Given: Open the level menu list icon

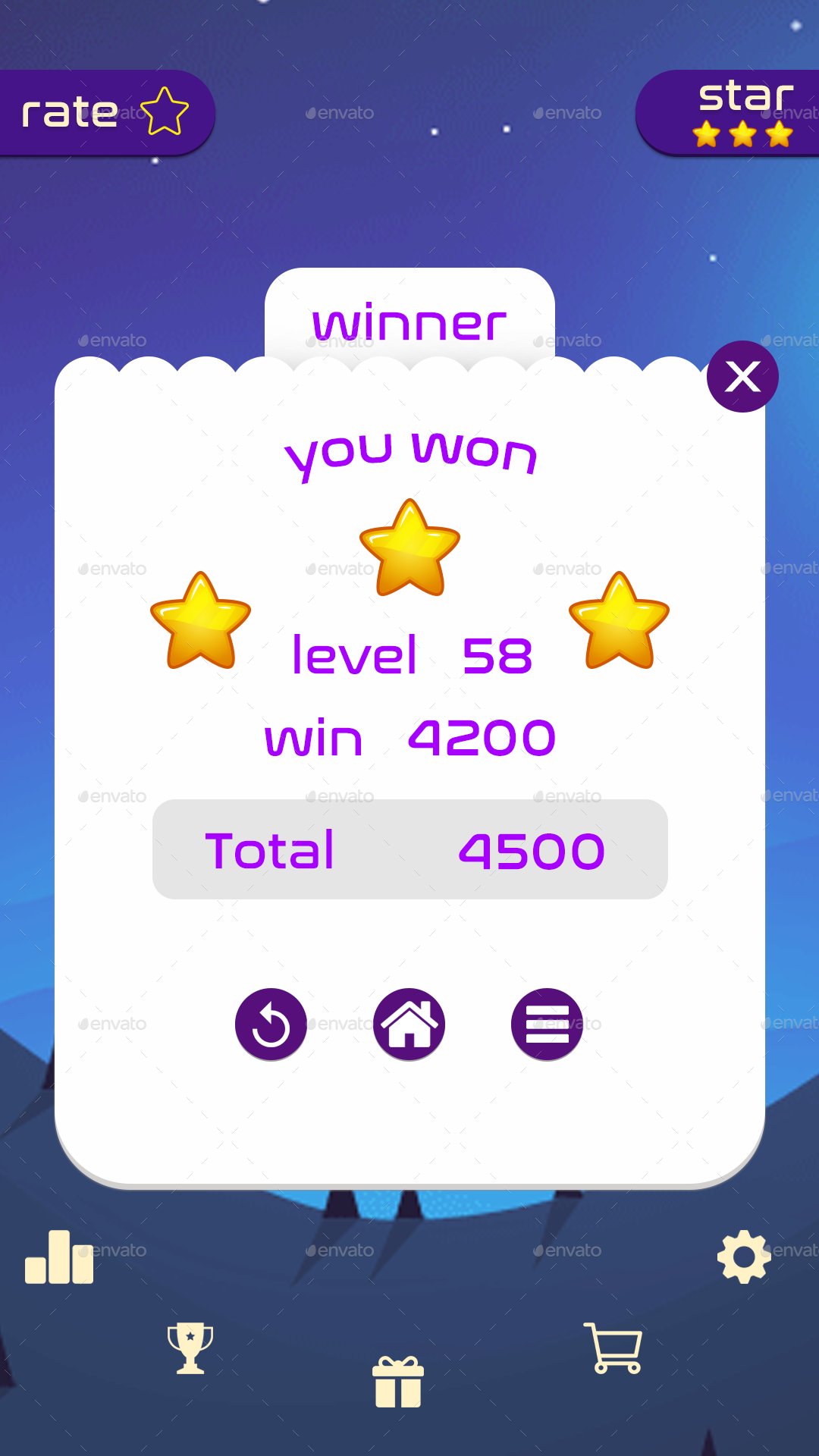Looking at the screenshot, I should [547, 1025].
